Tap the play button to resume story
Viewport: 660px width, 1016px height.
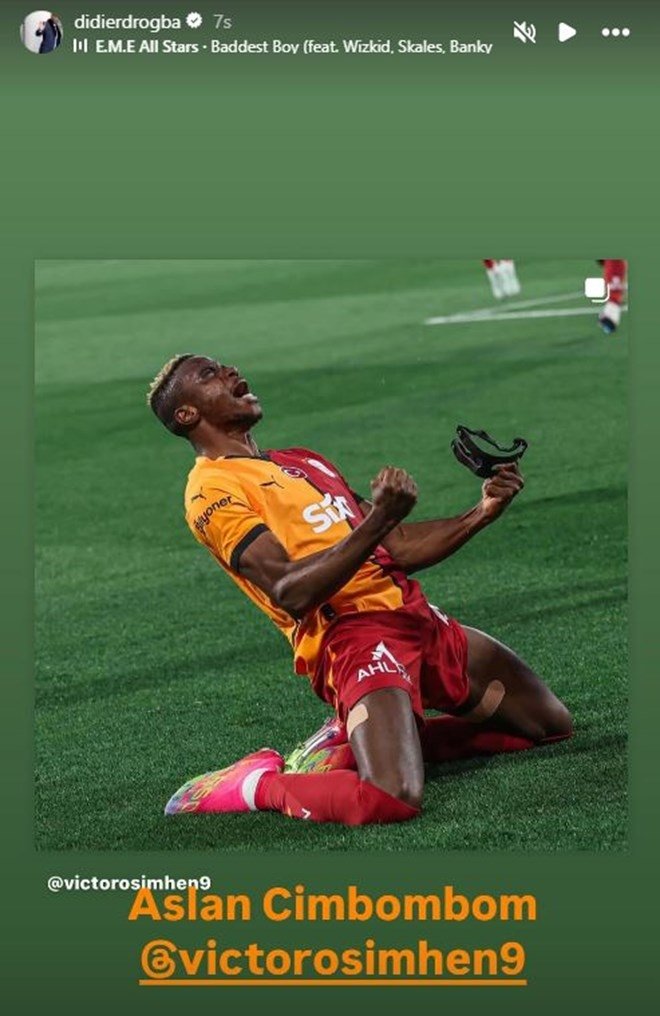tap(567, 32)
